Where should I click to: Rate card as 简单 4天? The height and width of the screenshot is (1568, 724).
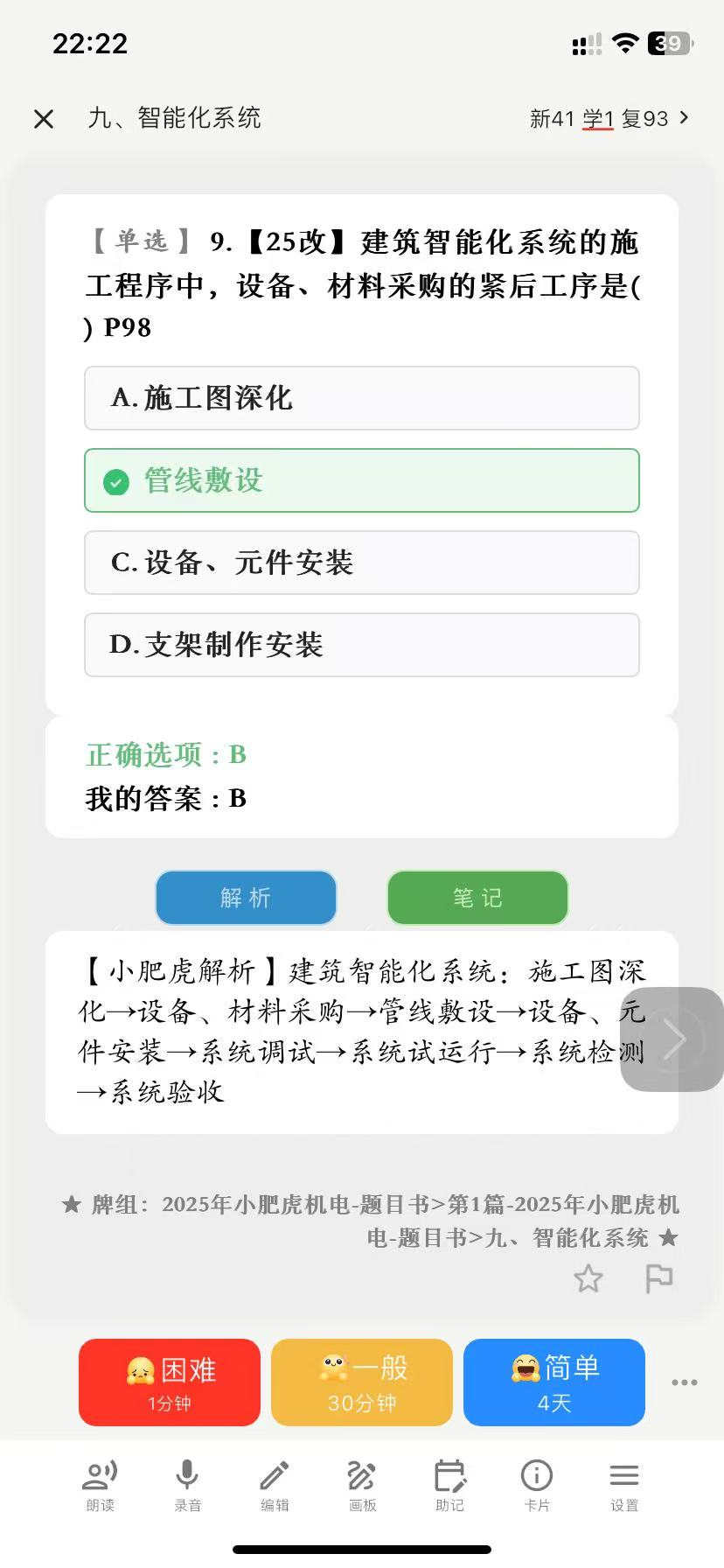(x=554, y=1382)
